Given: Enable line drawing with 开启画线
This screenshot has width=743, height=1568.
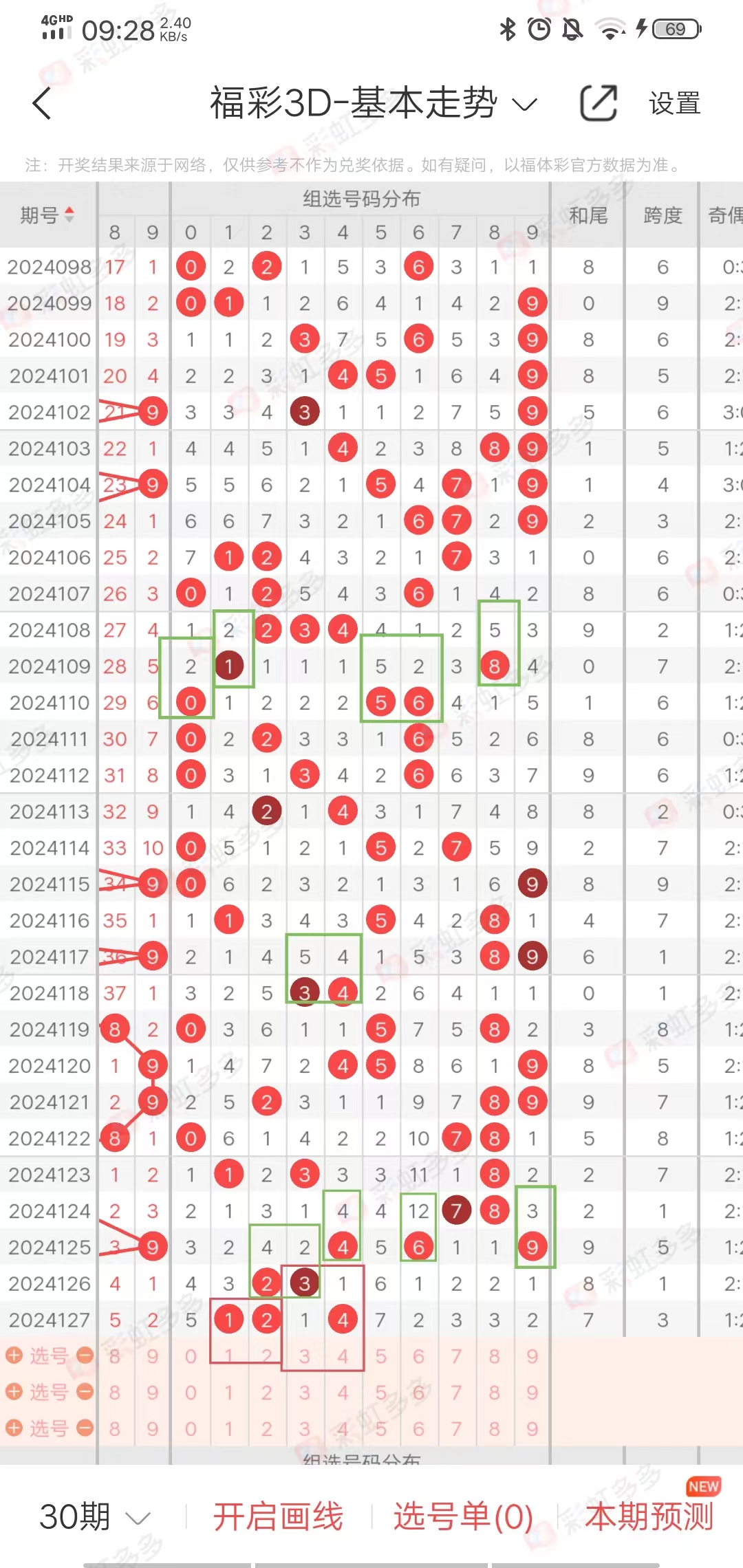Looking at the screenshot, I should pos(278,1516).
